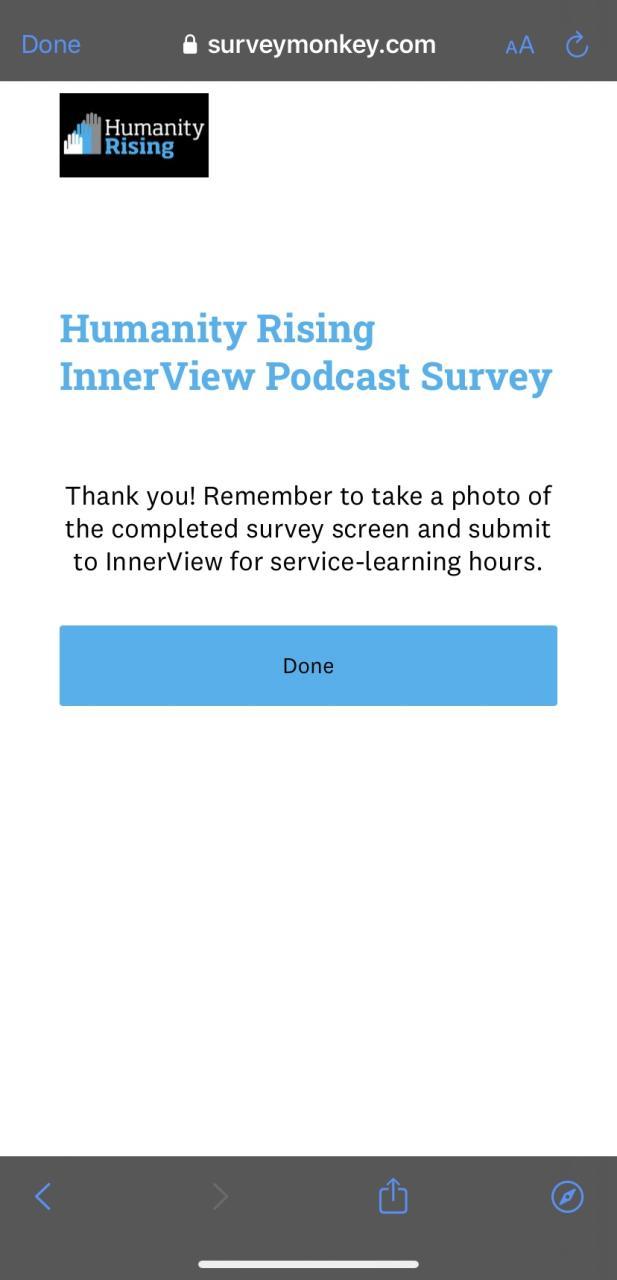Screen dimensions: 617x1280
Task: Reload the survey page
Action: tap(576, 45)
